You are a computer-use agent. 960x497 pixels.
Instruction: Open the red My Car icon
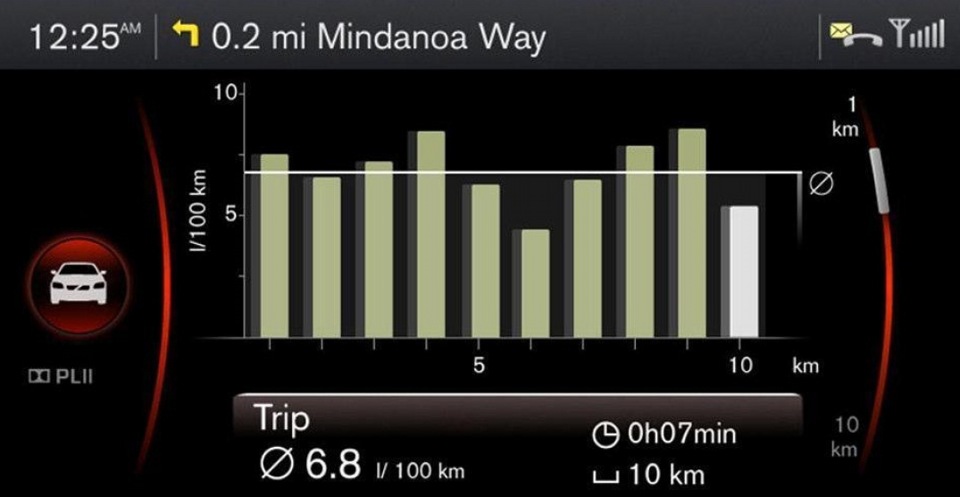[78, 283]
